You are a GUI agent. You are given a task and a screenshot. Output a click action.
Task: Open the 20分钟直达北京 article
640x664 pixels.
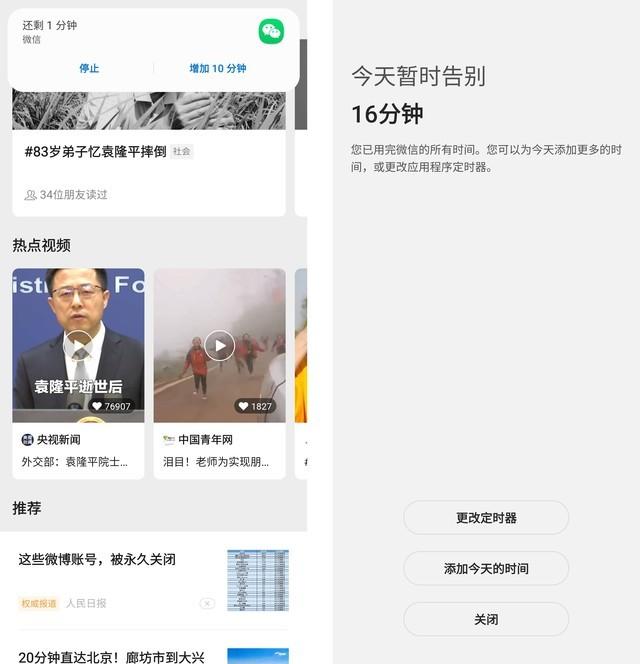(x=112, y=657)
